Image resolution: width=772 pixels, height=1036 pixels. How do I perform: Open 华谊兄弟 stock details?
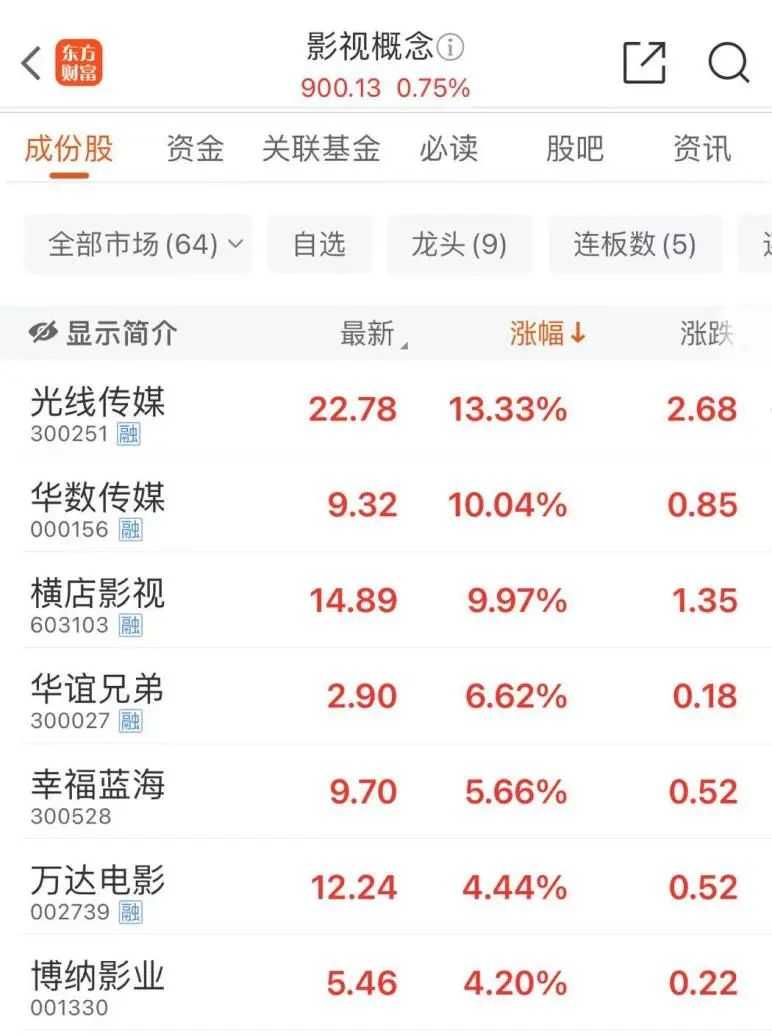click(x=98, y=696)
